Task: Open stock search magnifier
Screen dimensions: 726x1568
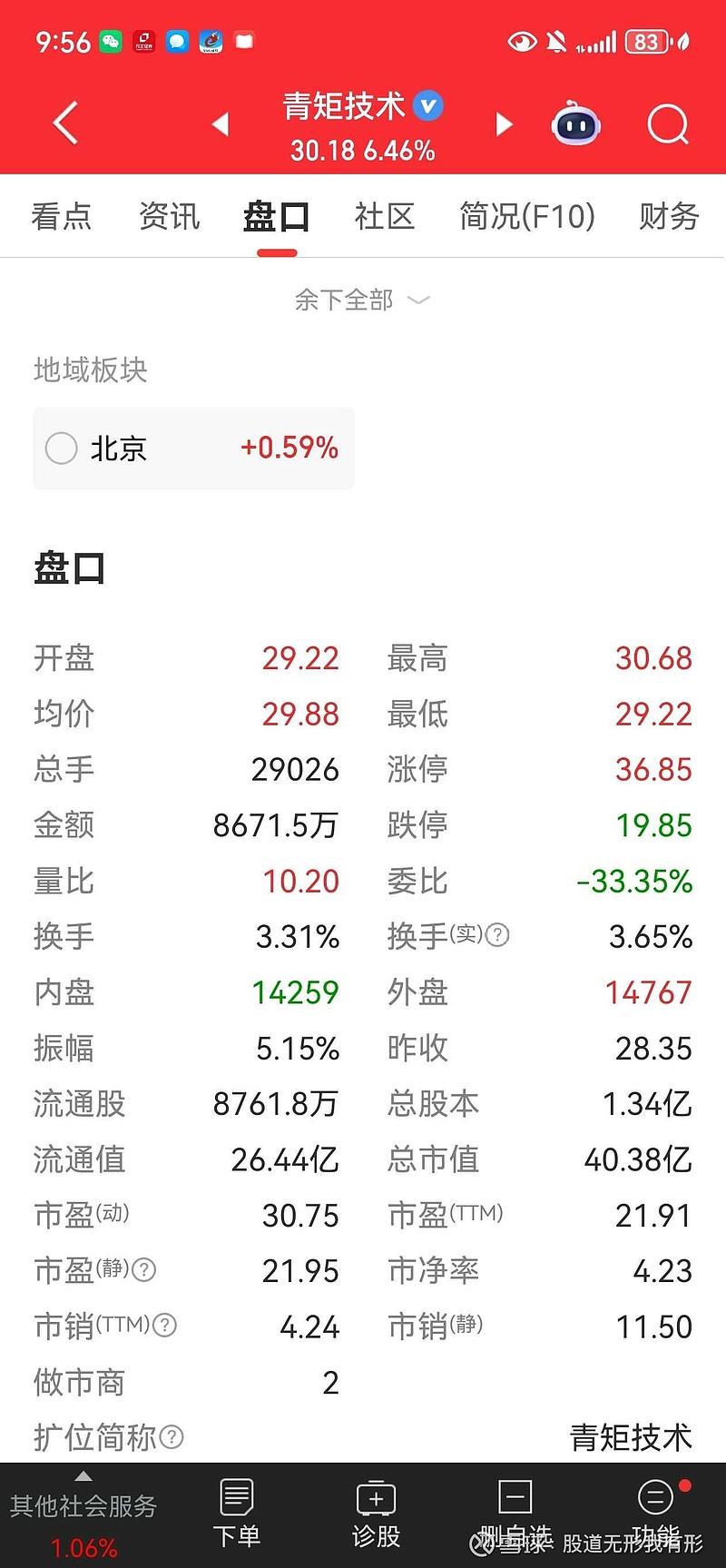Action: 669,124
